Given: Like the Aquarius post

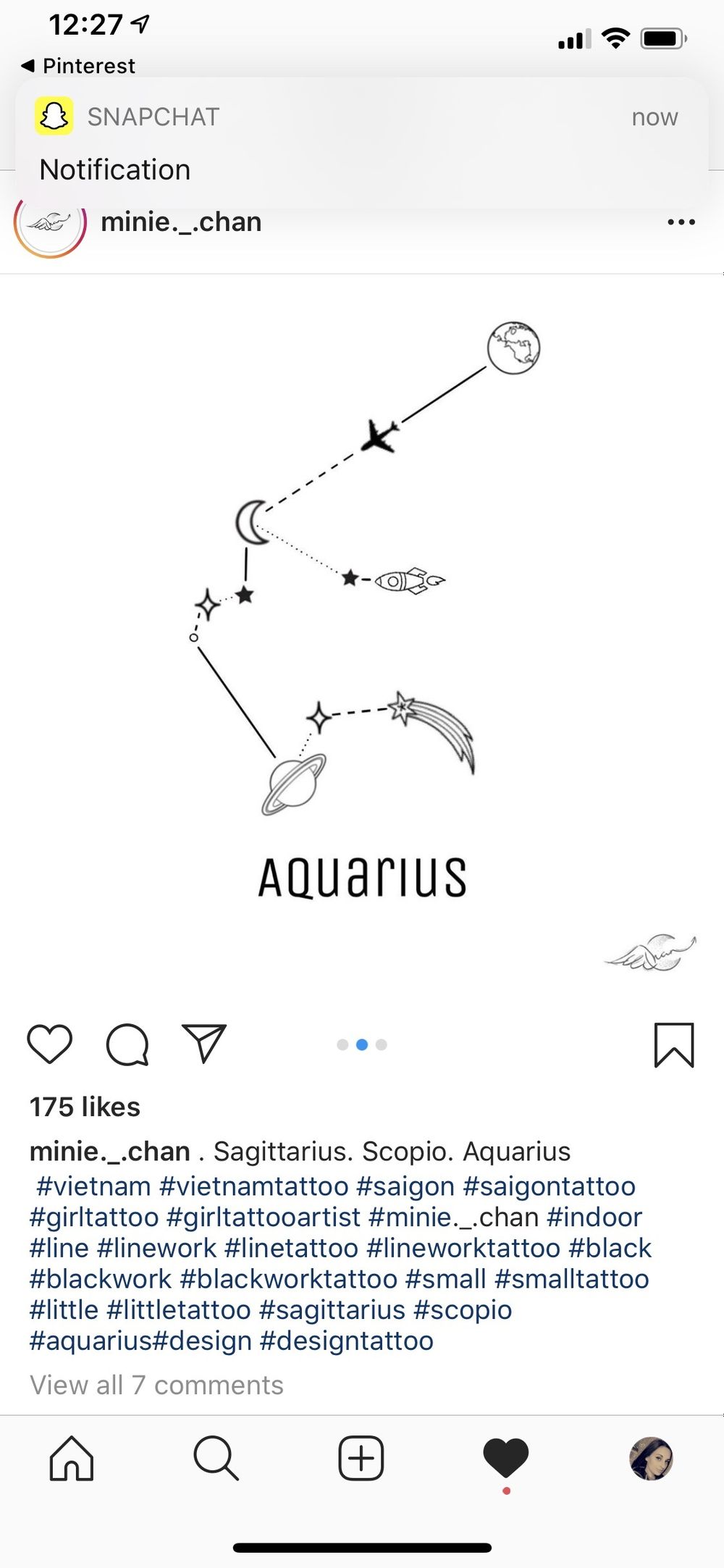Looking at the screenshot, I should 49,1044.
